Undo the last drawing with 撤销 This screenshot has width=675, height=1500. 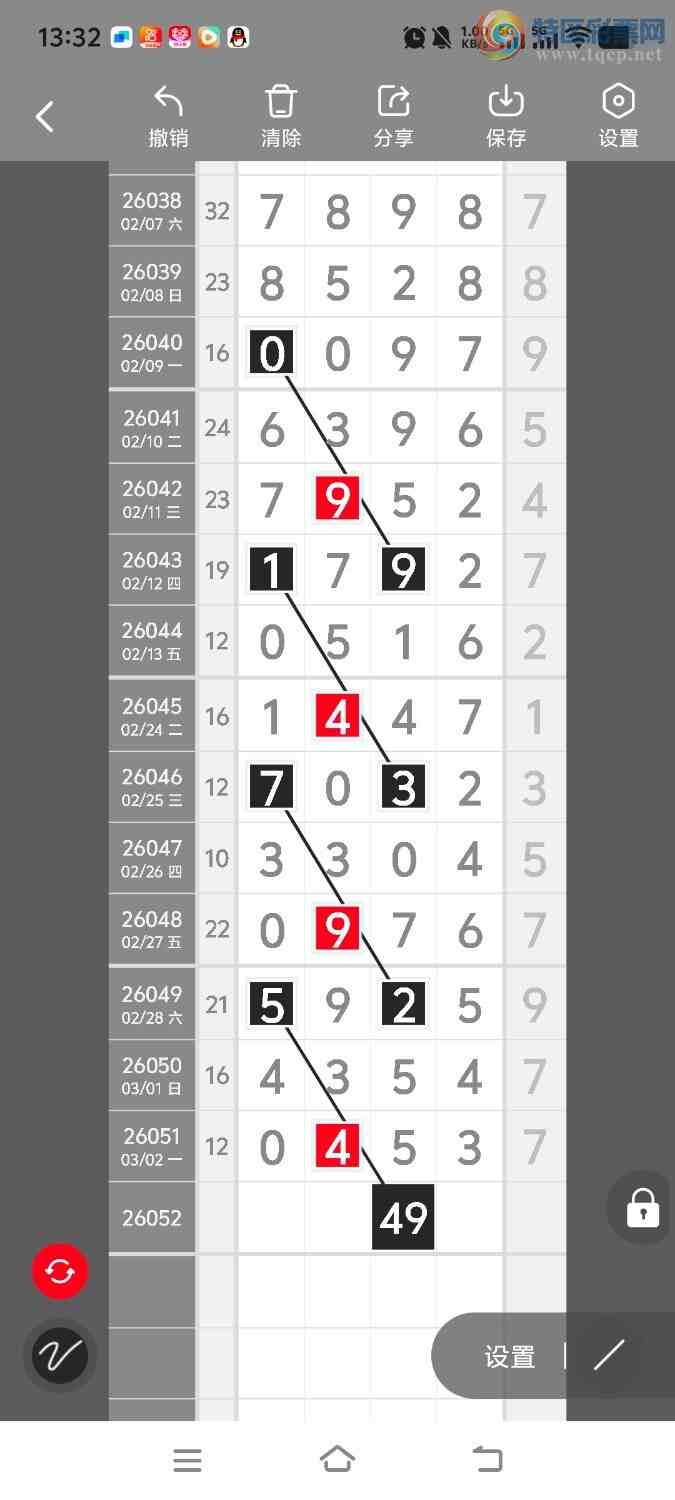coord(168,117)
